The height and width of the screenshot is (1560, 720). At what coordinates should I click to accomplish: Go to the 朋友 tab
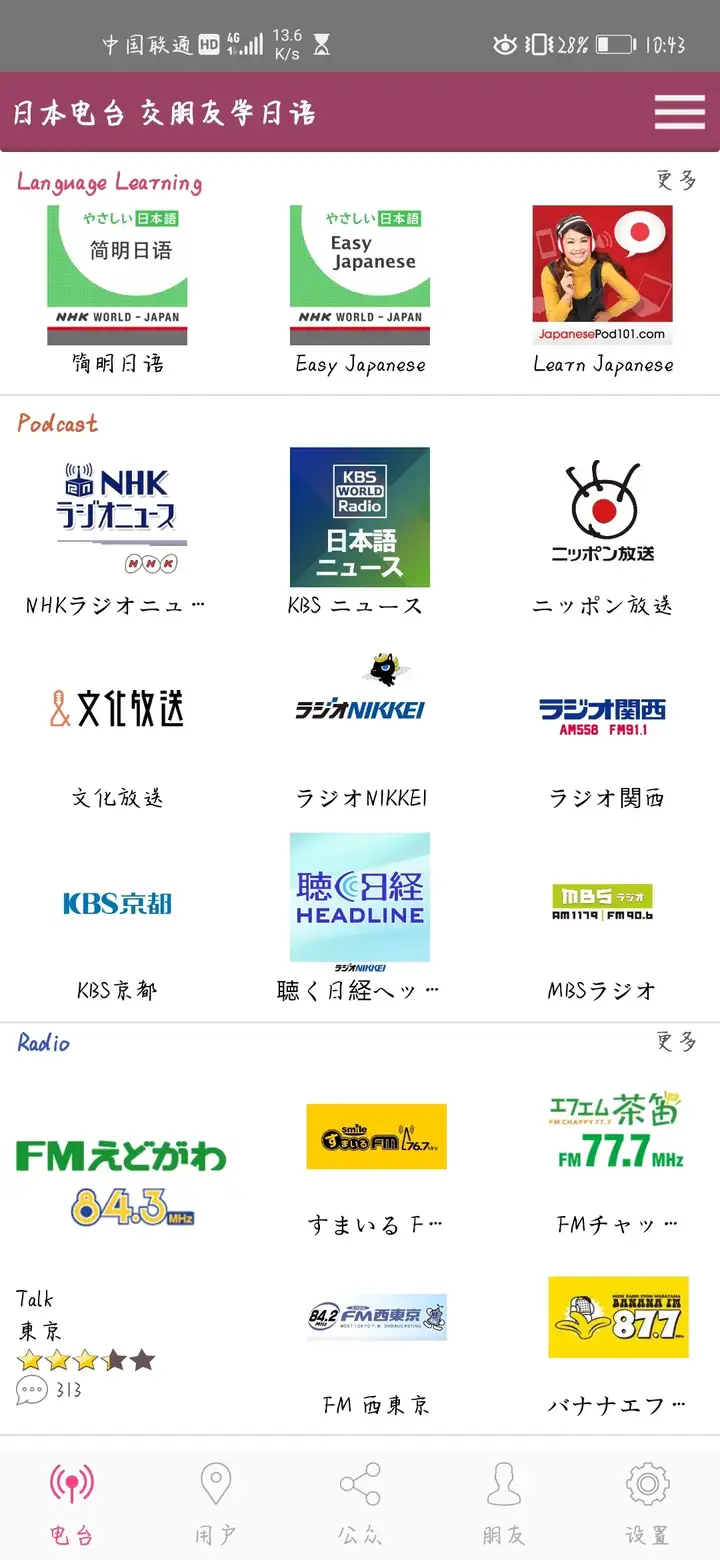tap(504, 1500)
